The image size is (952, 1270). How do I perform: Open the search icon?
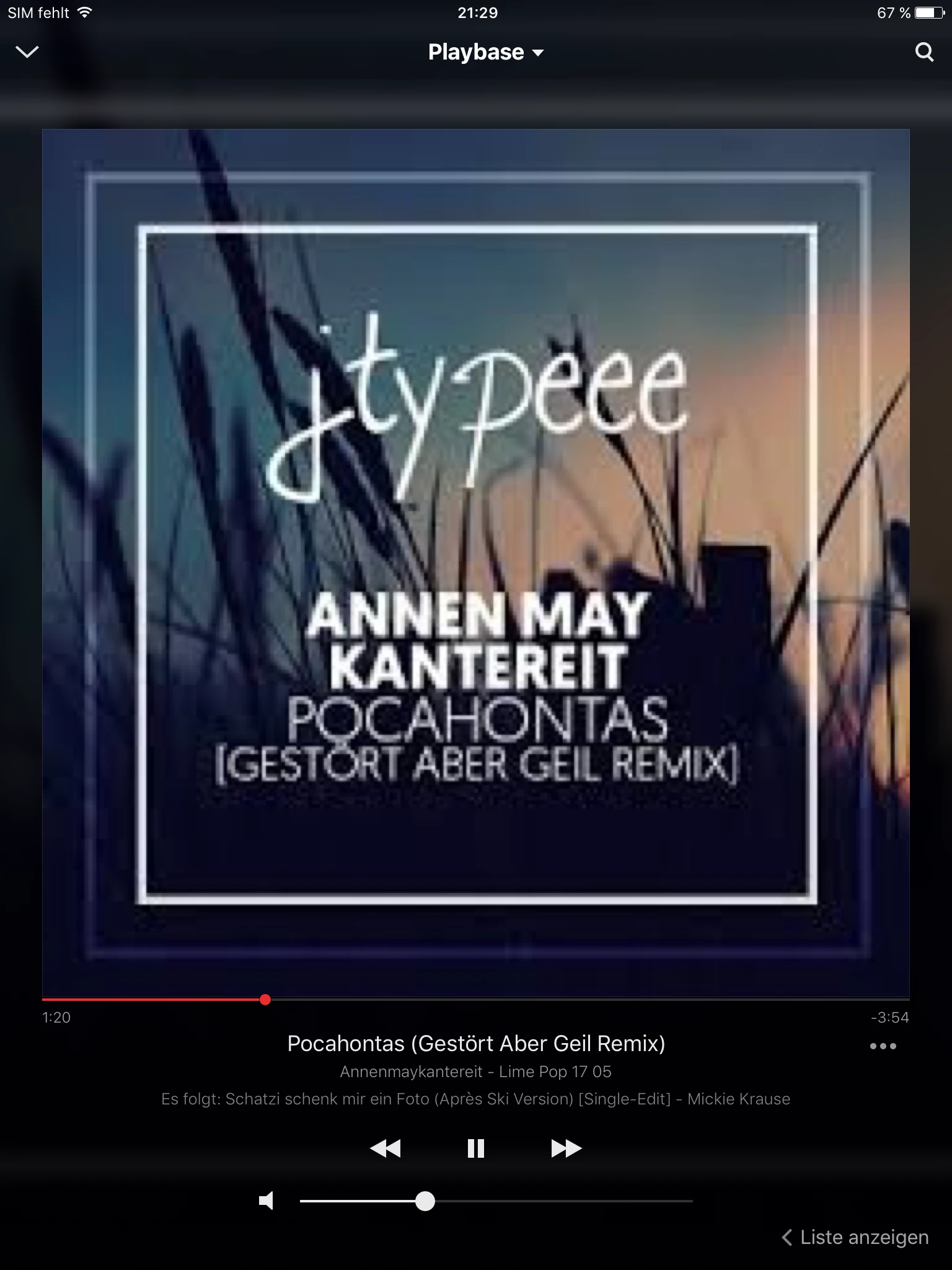pos(924,52)
